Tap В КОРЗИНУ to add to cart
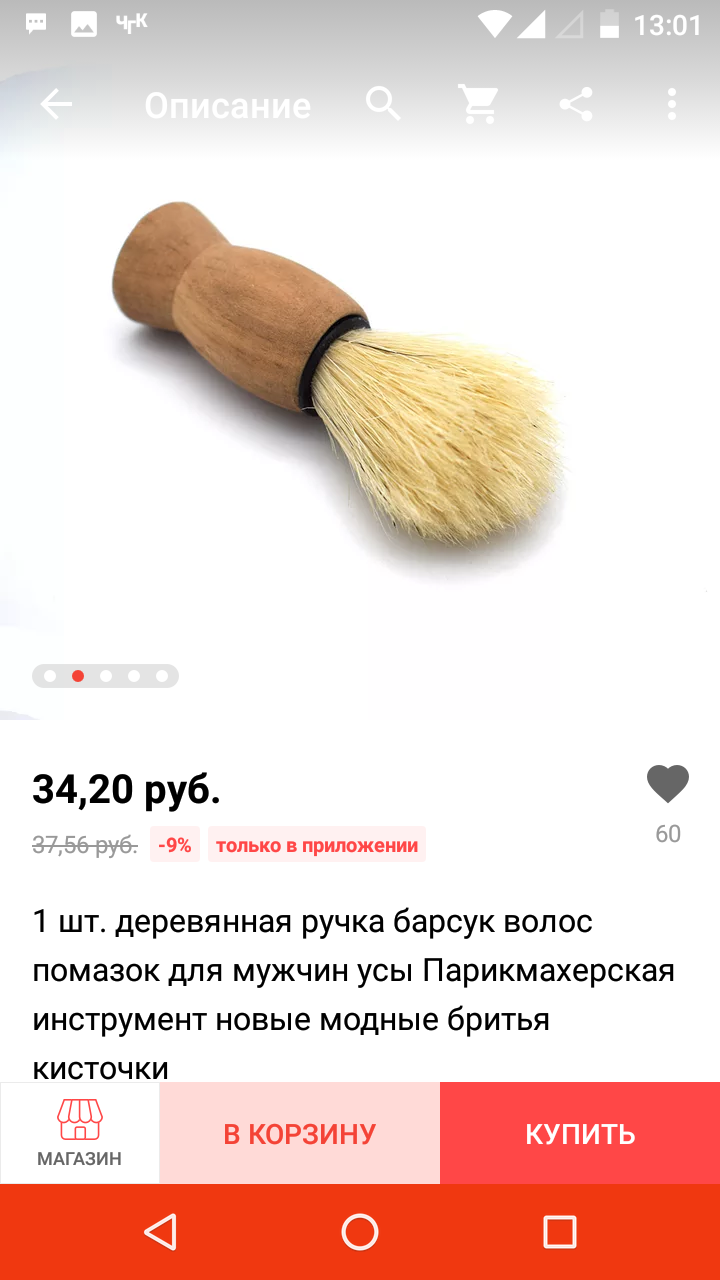The image size is (720, 1280). tap(299, 1133)
